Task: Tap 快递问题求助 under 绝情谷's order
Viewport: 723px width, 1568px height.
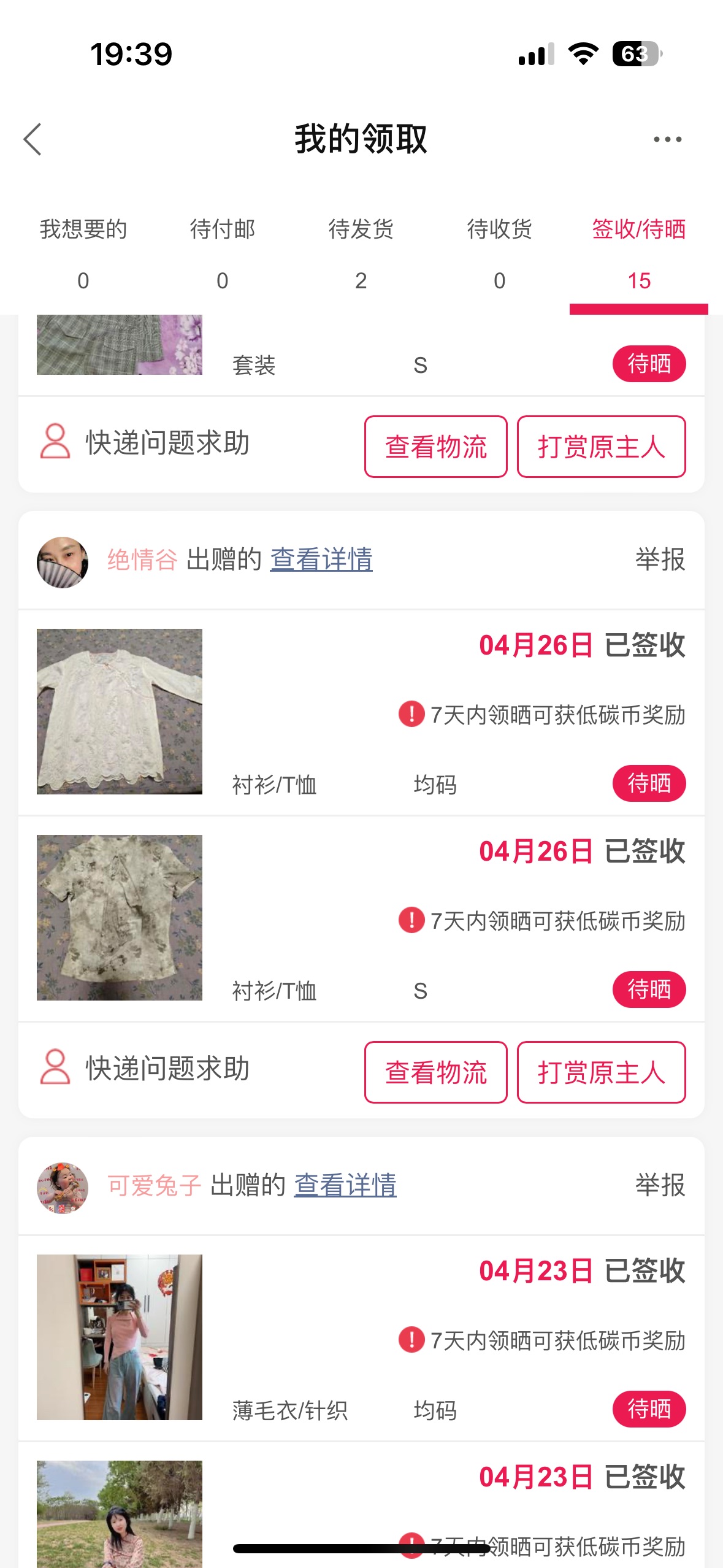Action: (x=145, y=1069)
